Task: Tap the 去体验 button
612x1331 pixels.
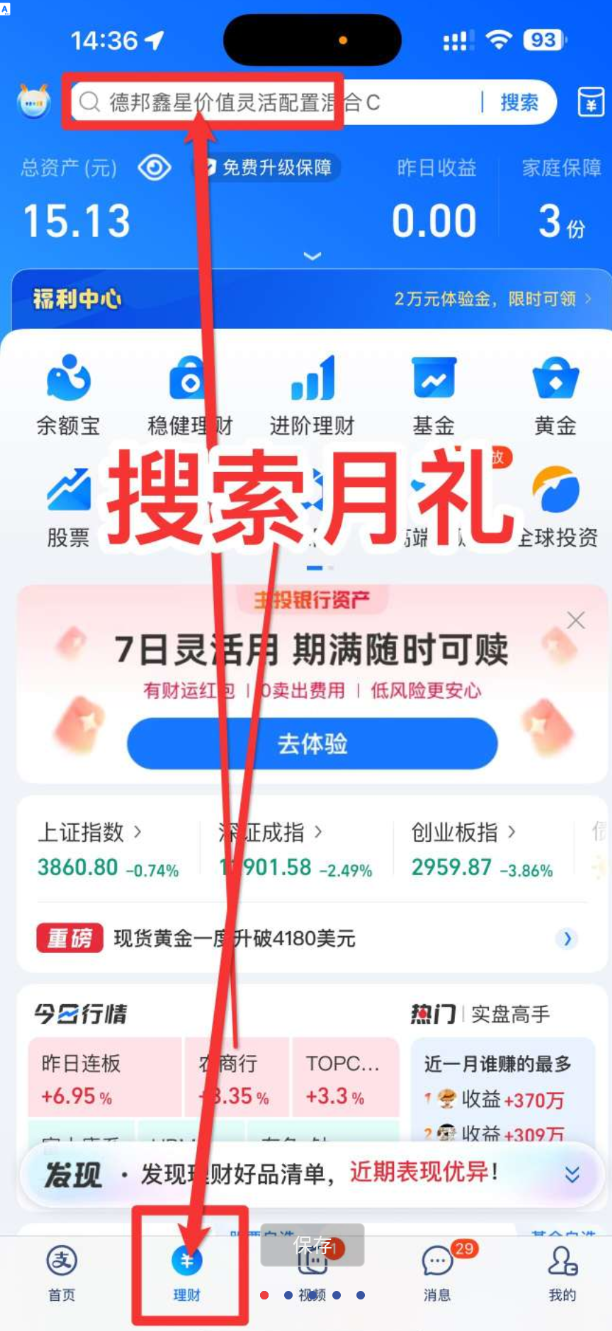Action: pyautogui.click(x=312, y=744)
